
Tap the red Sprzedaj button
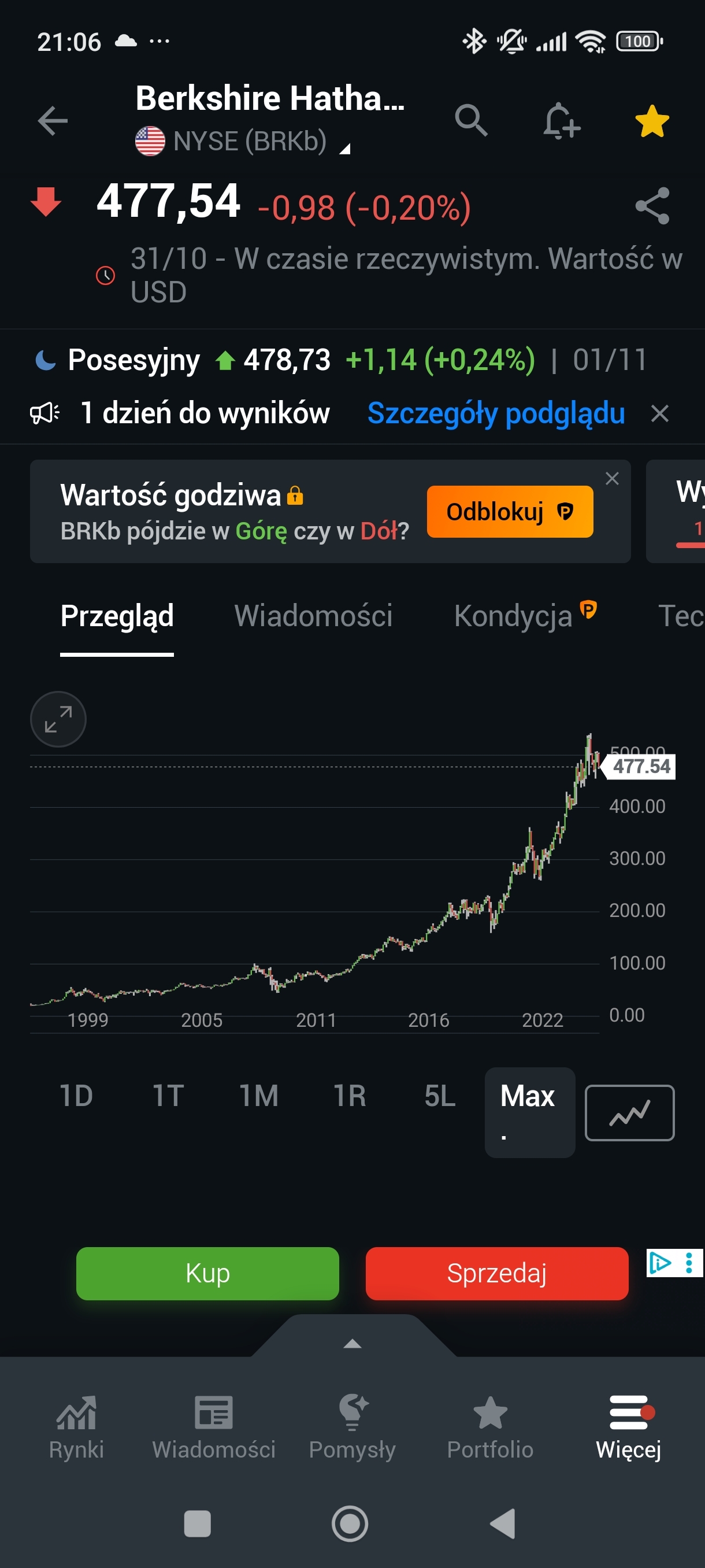(496, 1273)
